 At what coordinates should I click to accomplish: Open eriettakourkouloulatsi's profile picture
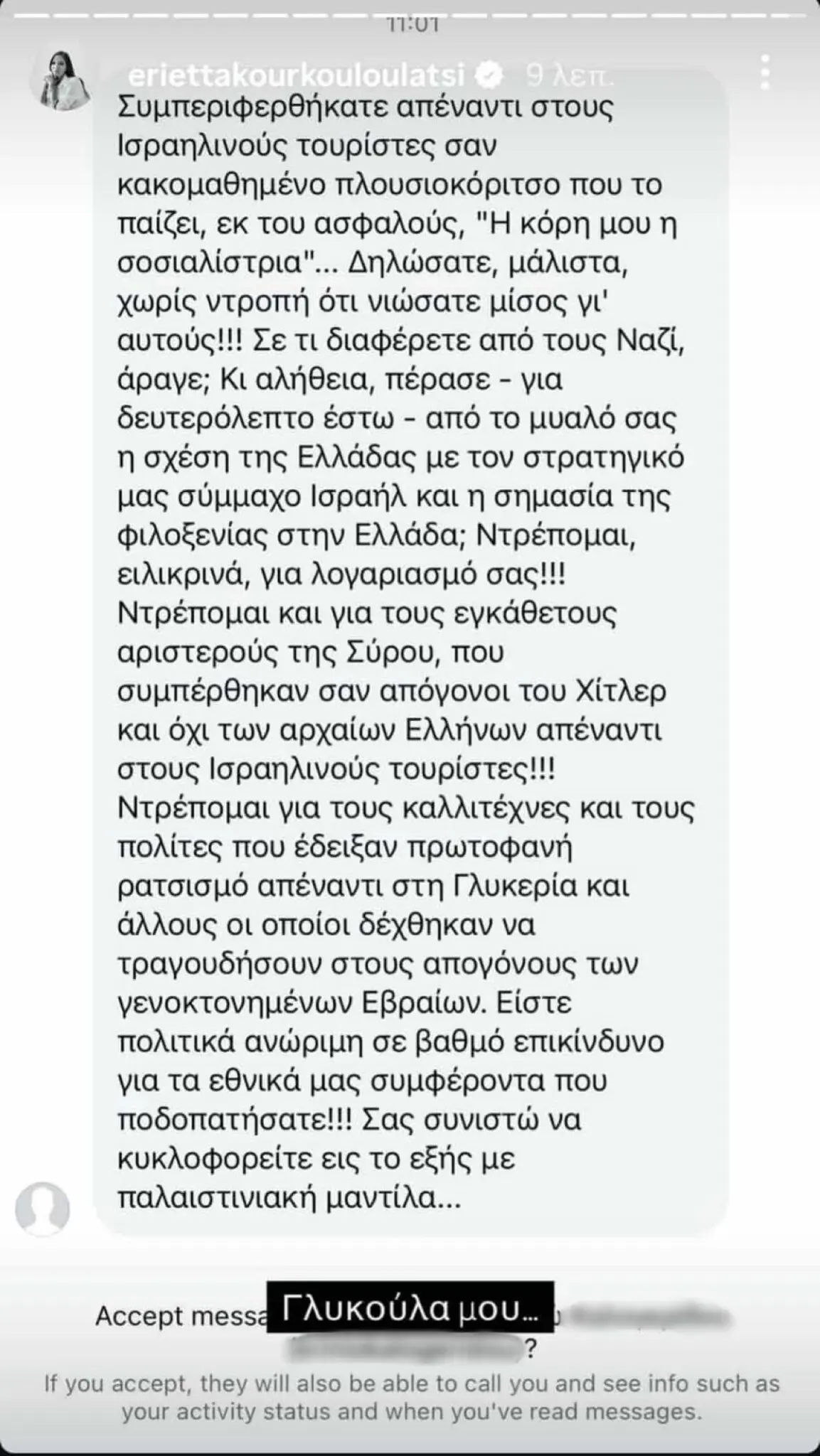(59, 80)
